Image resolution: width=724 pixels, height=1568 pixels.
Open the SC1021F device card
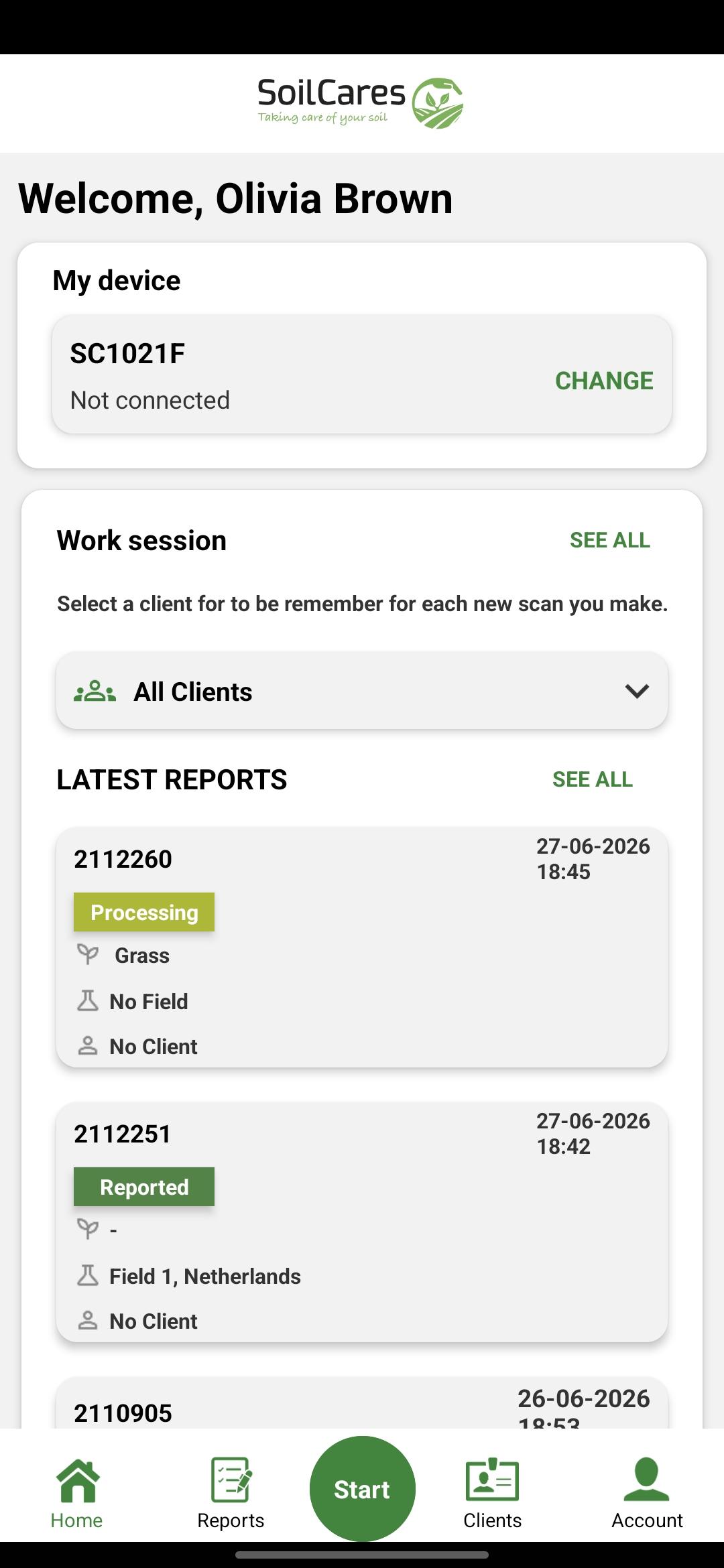[362, 375]
